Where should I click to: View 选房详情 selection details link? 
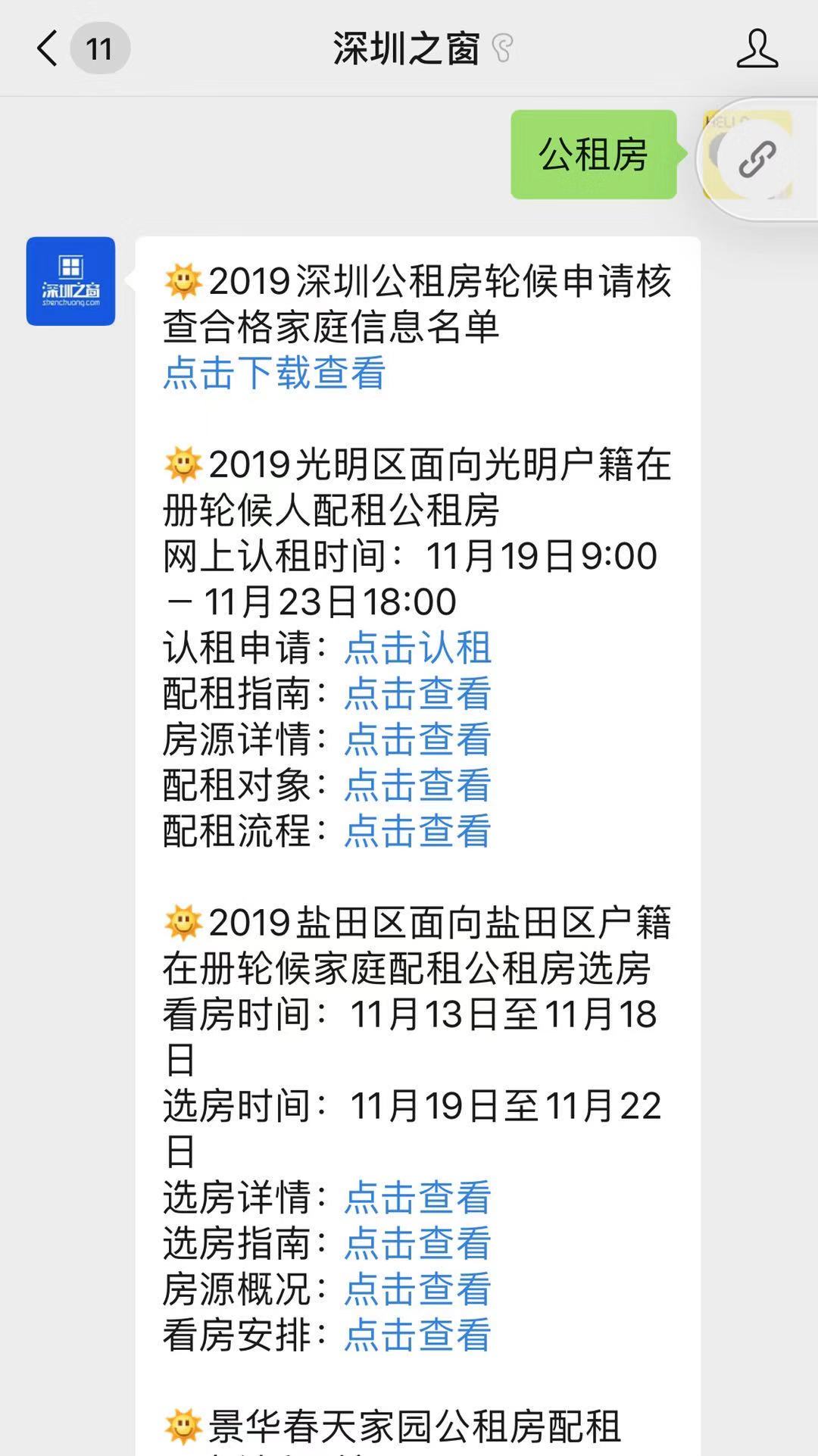(417, 1198)
